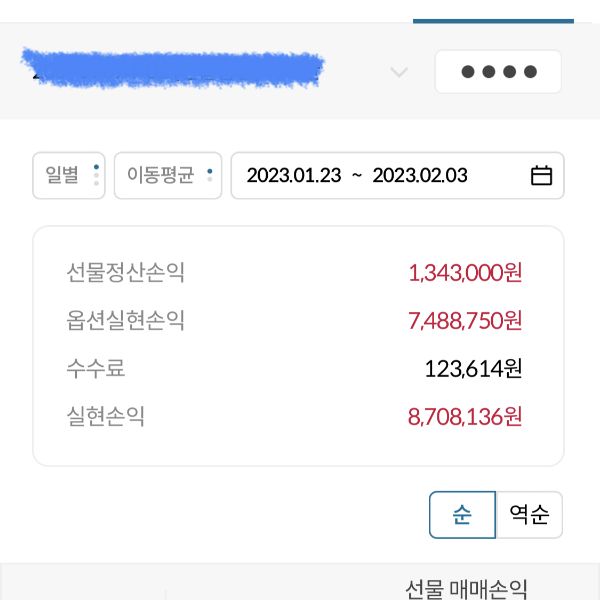Open the 일별 period dropdown
The image size is (600, 600).
tap(69, 176)
